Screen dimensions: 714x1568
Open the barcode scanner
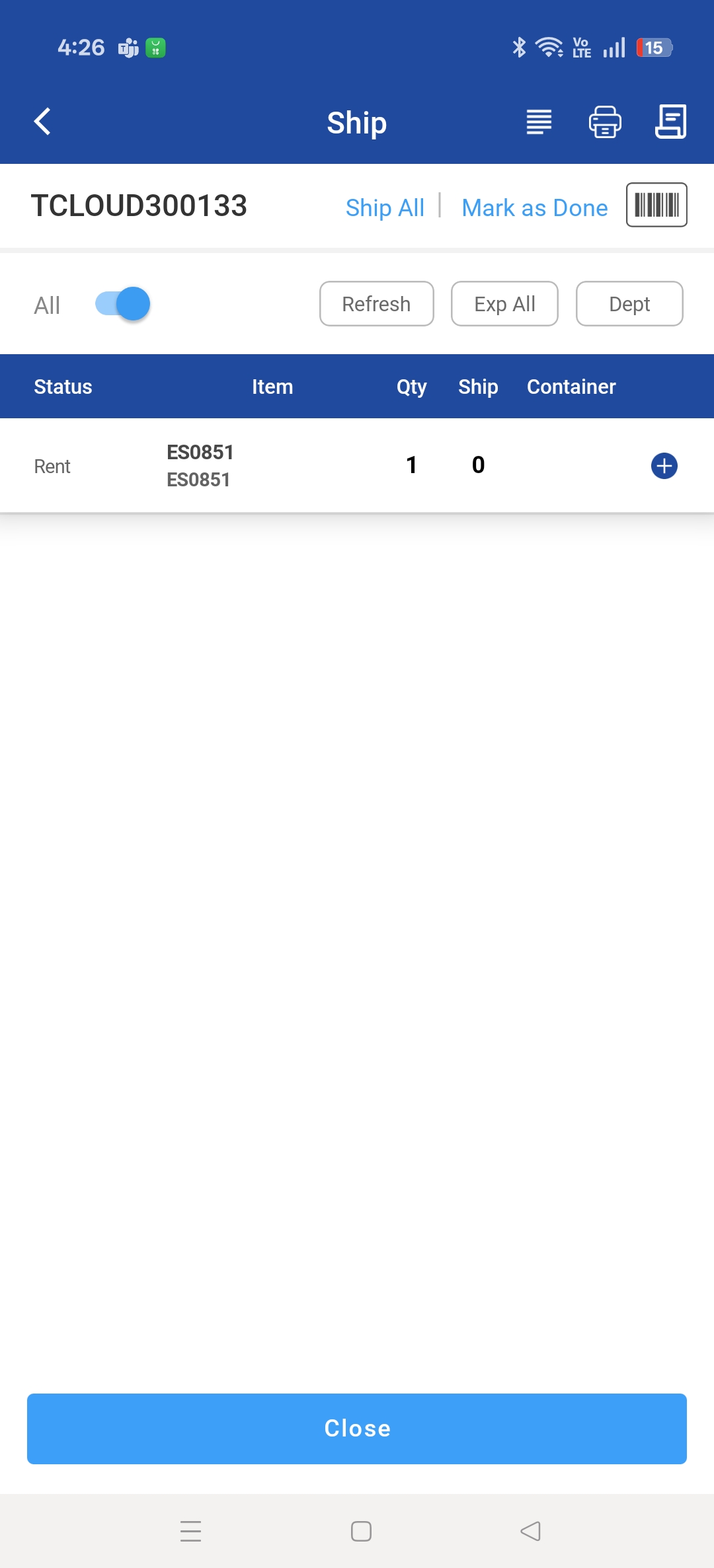656,205
